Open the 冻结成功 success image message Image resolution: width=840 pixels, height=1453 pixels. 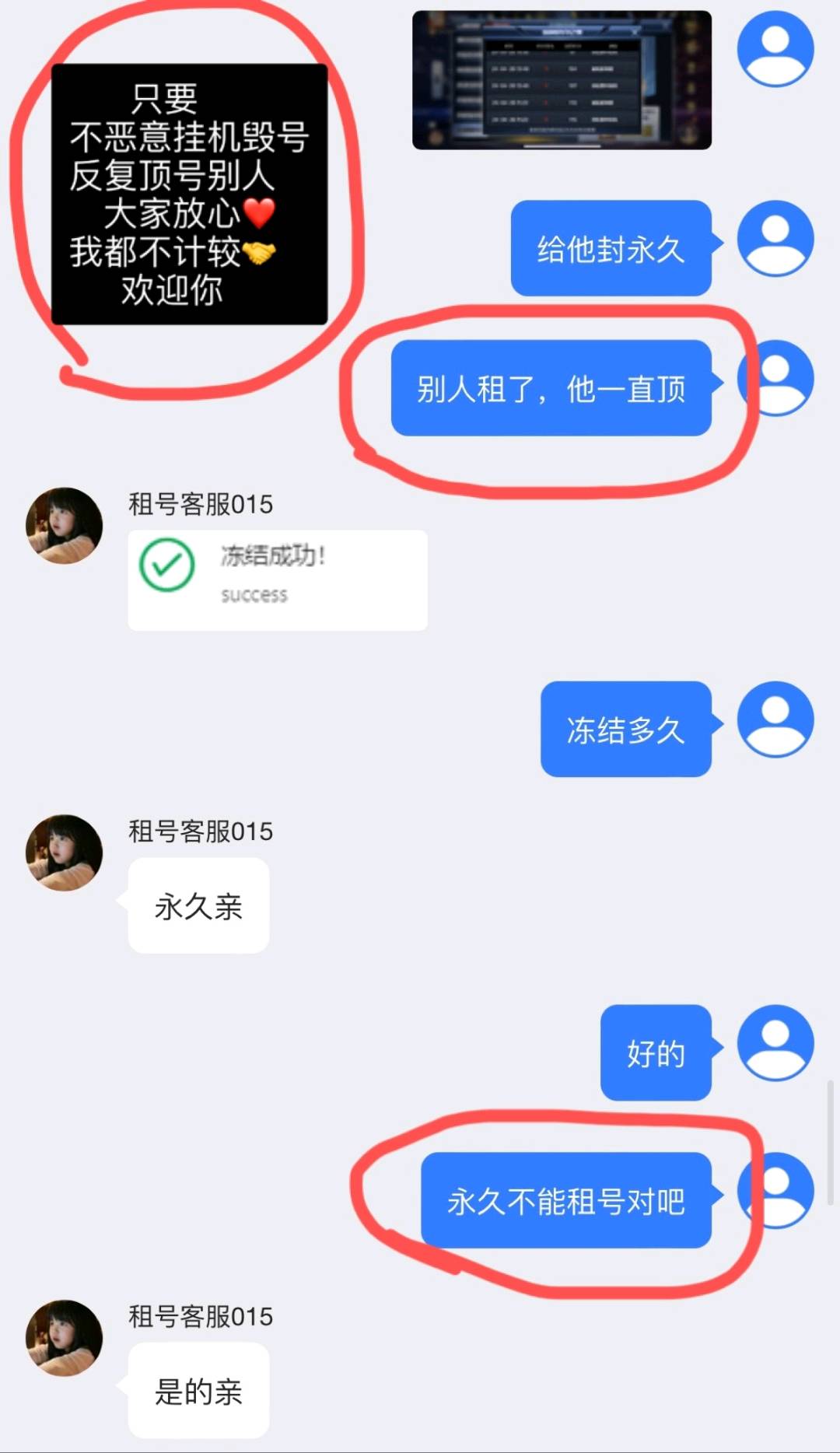pyautogui.click(x=278, y=580)
